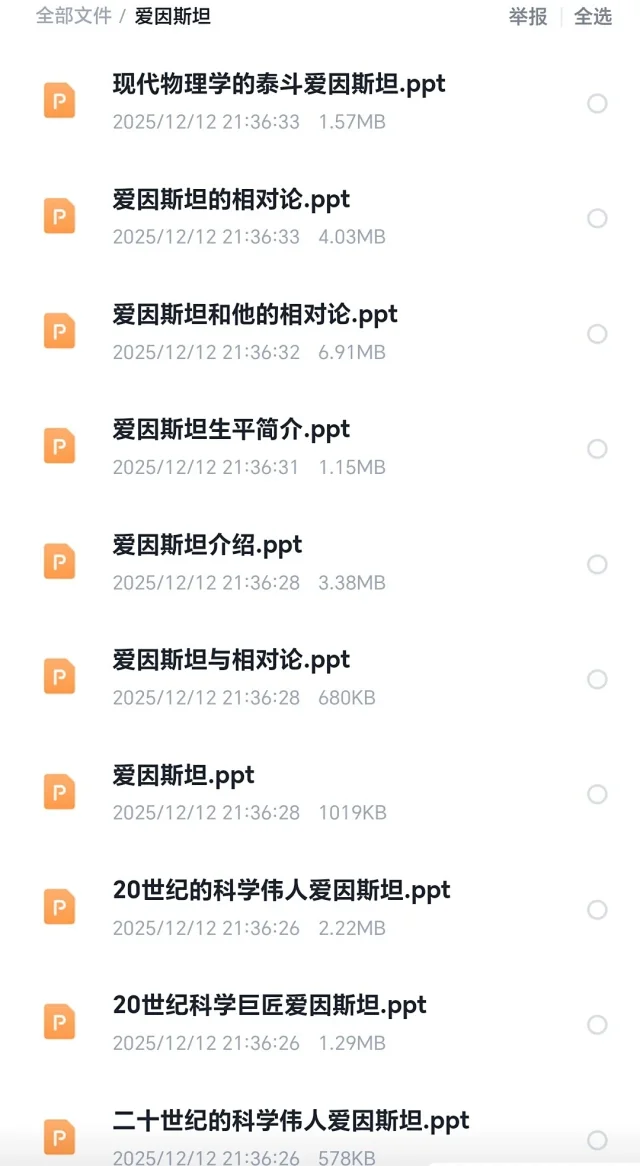This screenshot has width=640, height=1166.
Task: Tap 举报 to report this share
Action: (x=528, y=17)
